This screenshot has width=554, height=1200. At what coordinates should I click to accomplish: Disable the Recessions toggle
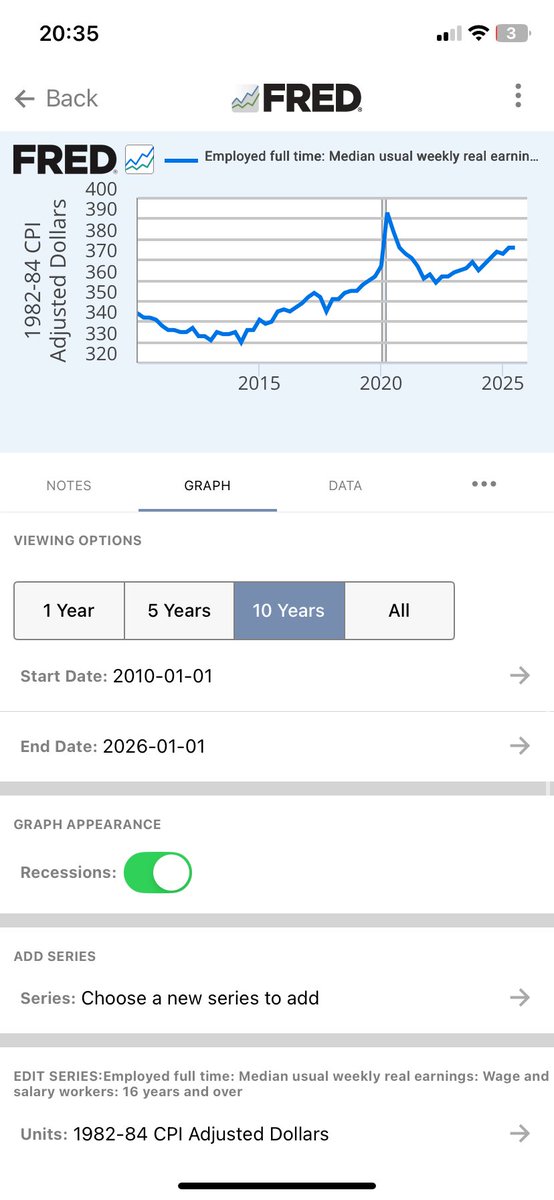[x=158, y=872]
